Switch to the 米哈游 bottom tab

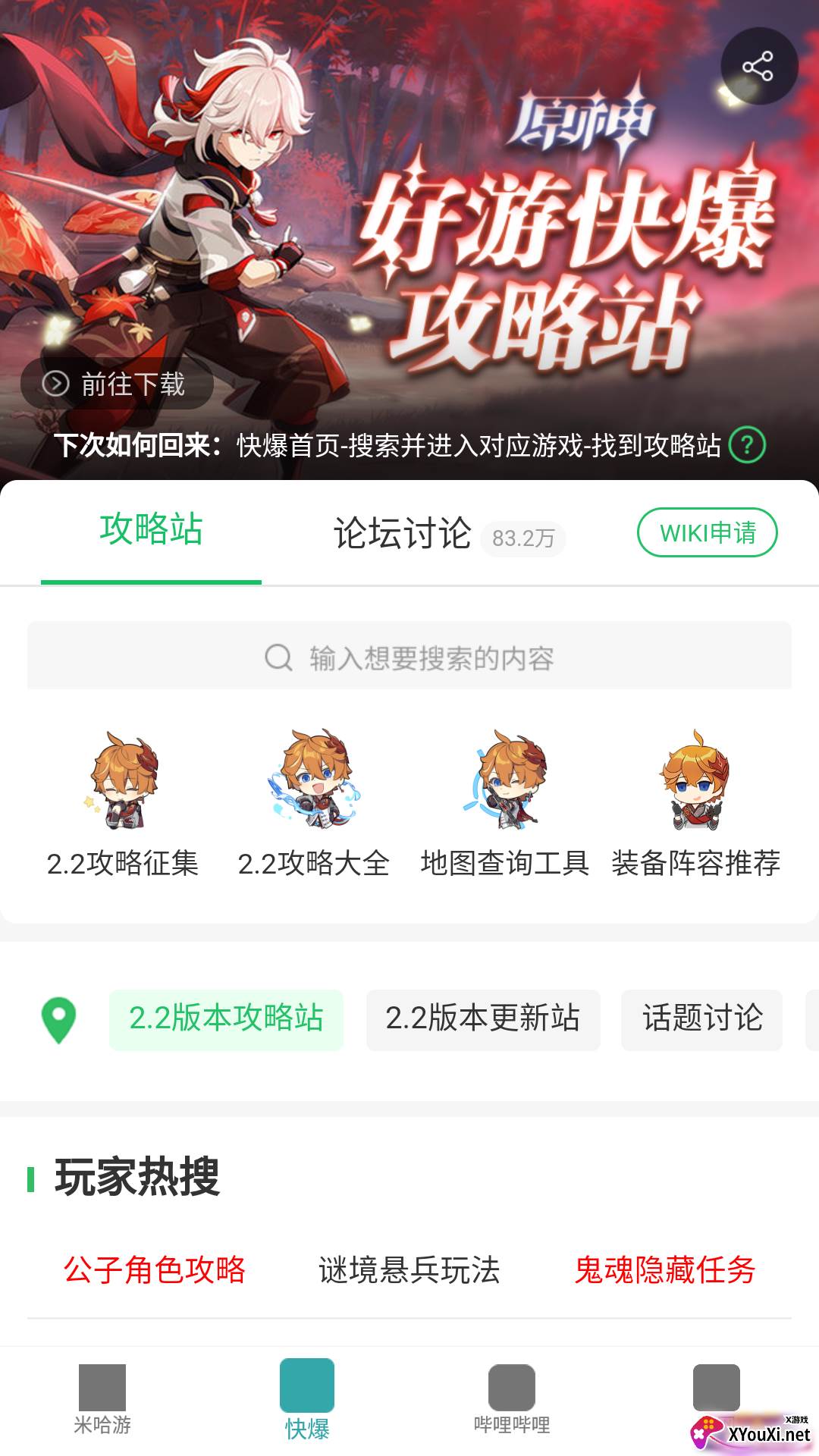[102, 1399]
